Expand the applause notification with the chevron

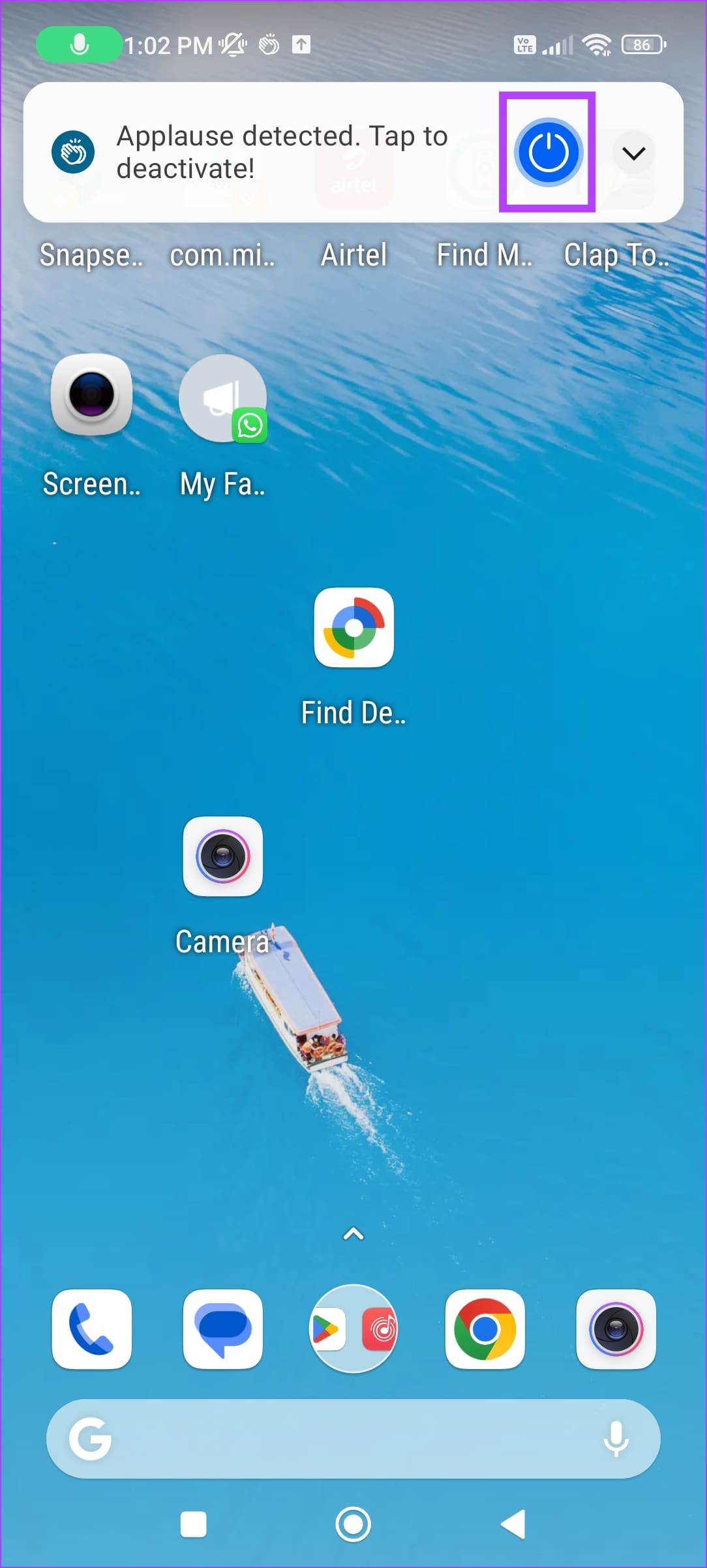coord(633,153)
